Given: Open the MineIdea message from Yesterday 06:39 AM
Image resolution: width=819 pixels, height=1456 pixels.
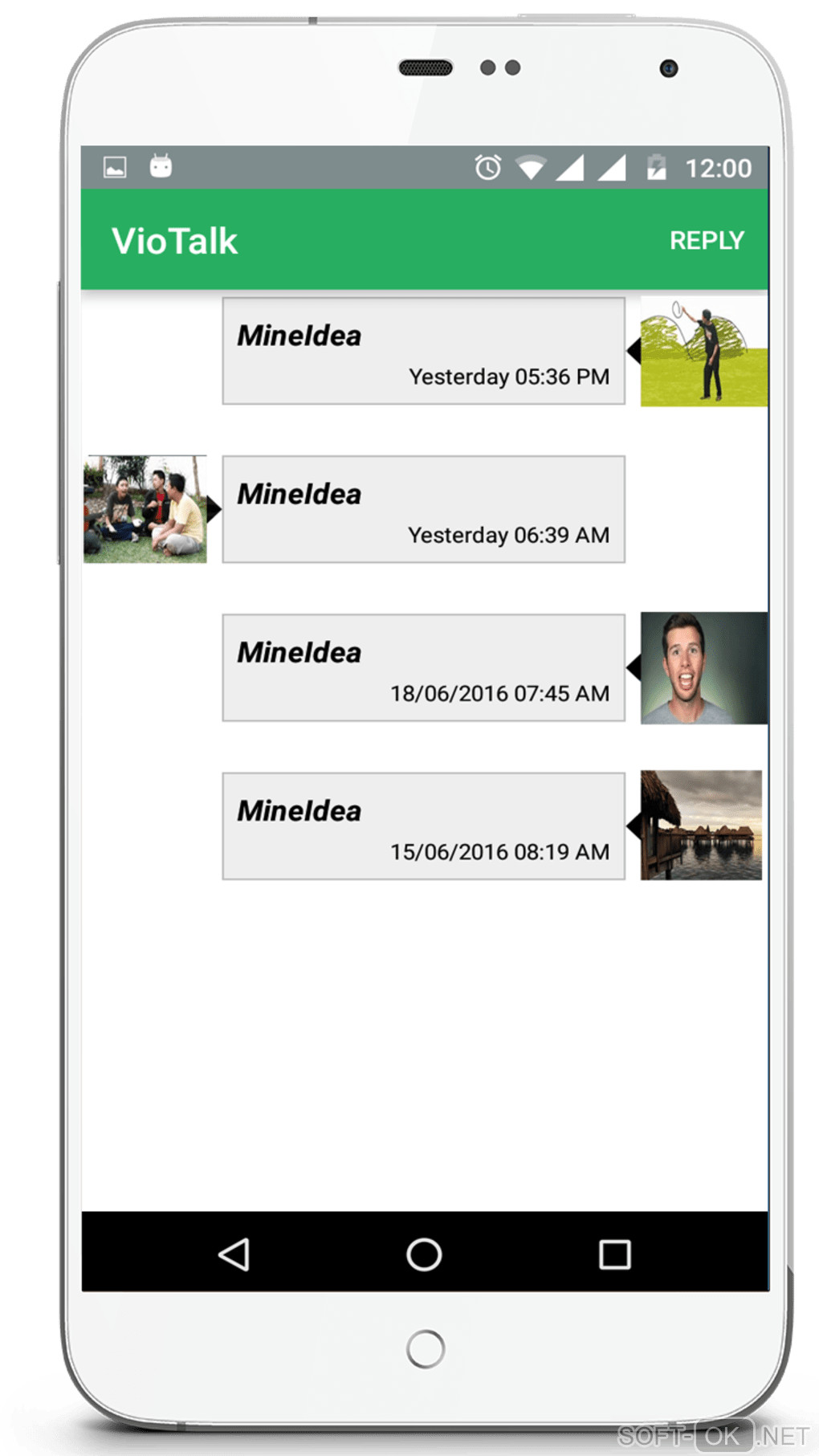Looking at the screenshot, I should pyautogui.click(x=423, y=509).
